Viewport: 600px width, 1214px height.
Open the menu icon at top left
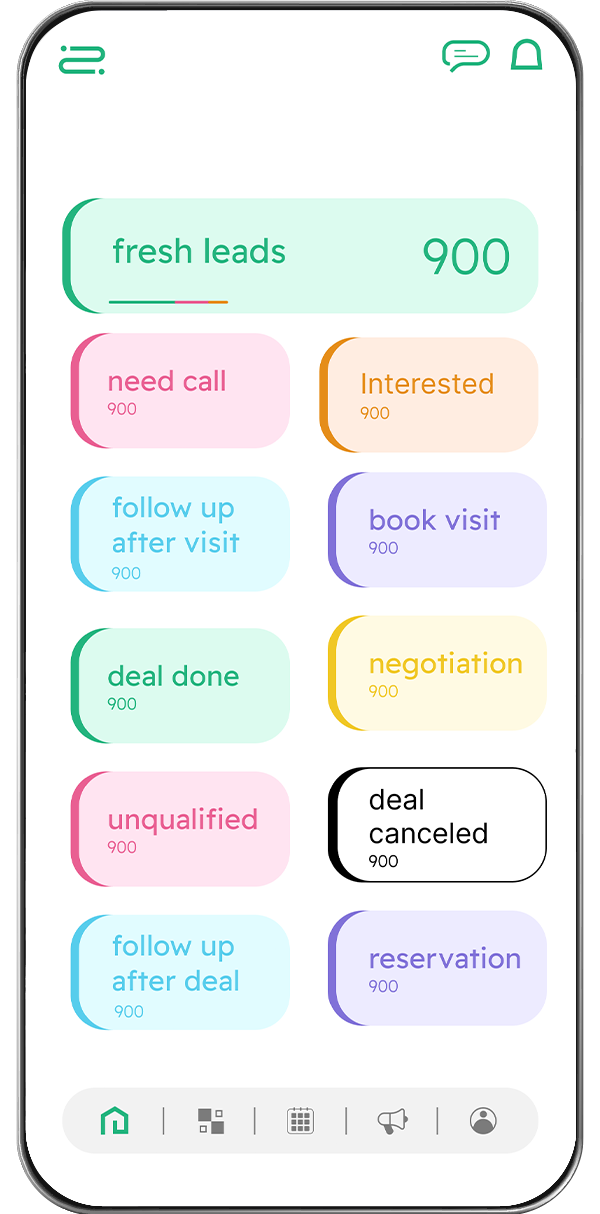click(x=82, y=60)
